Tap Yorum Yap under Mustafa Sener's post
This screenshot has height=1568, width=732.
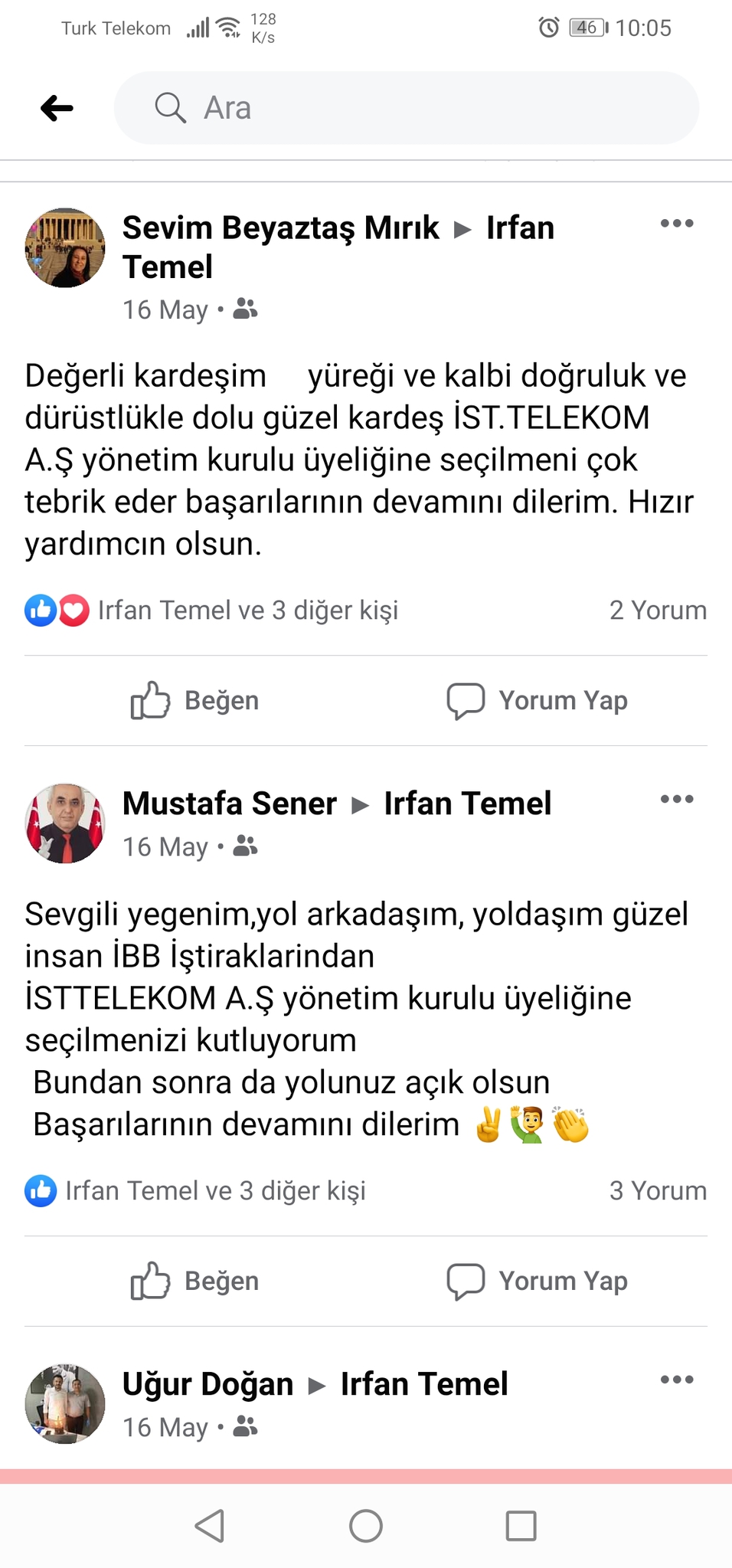(538, 1281)
